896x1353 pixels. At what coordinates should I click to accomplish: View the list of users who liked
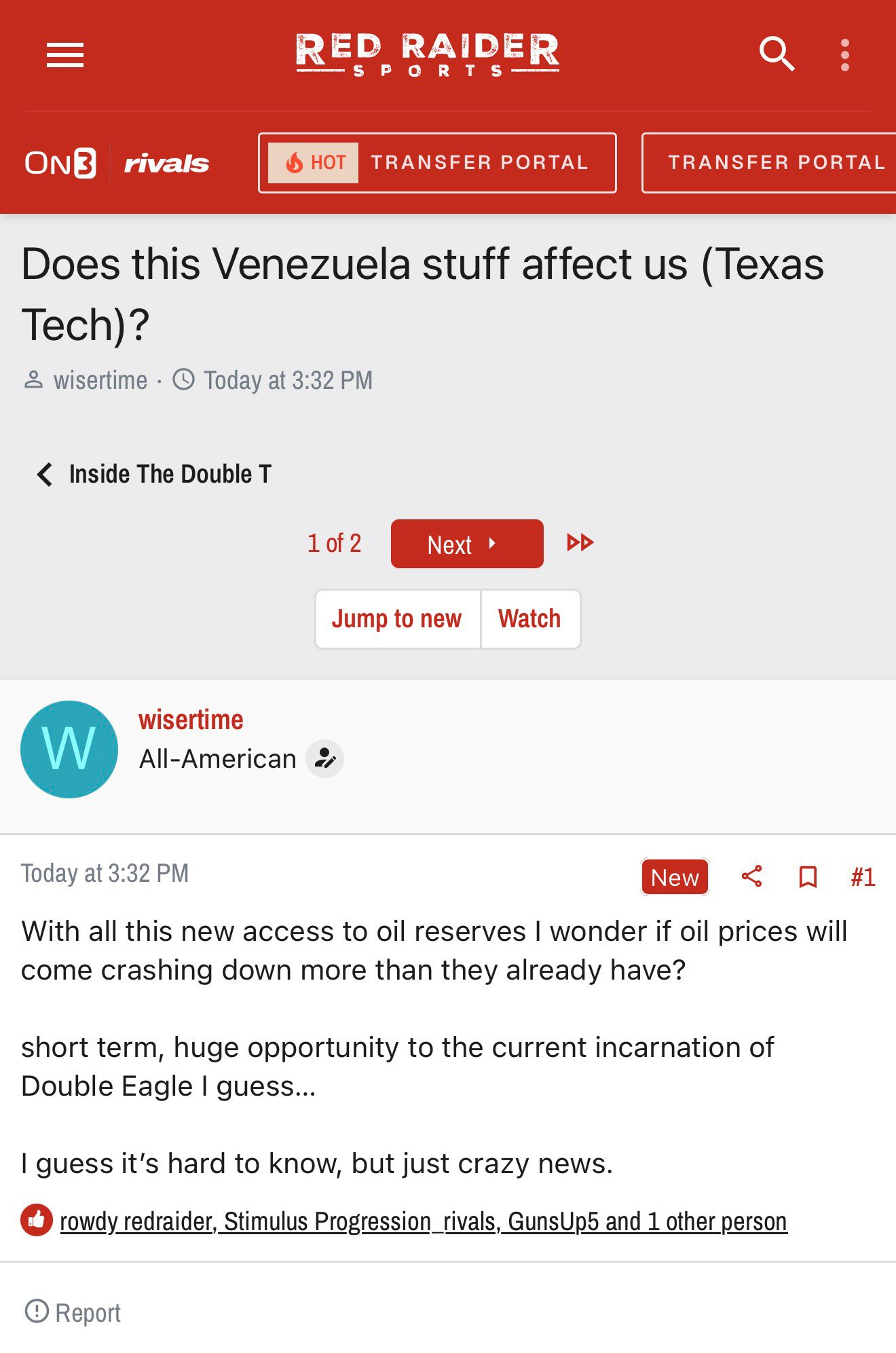click(x=424, y=1221)
